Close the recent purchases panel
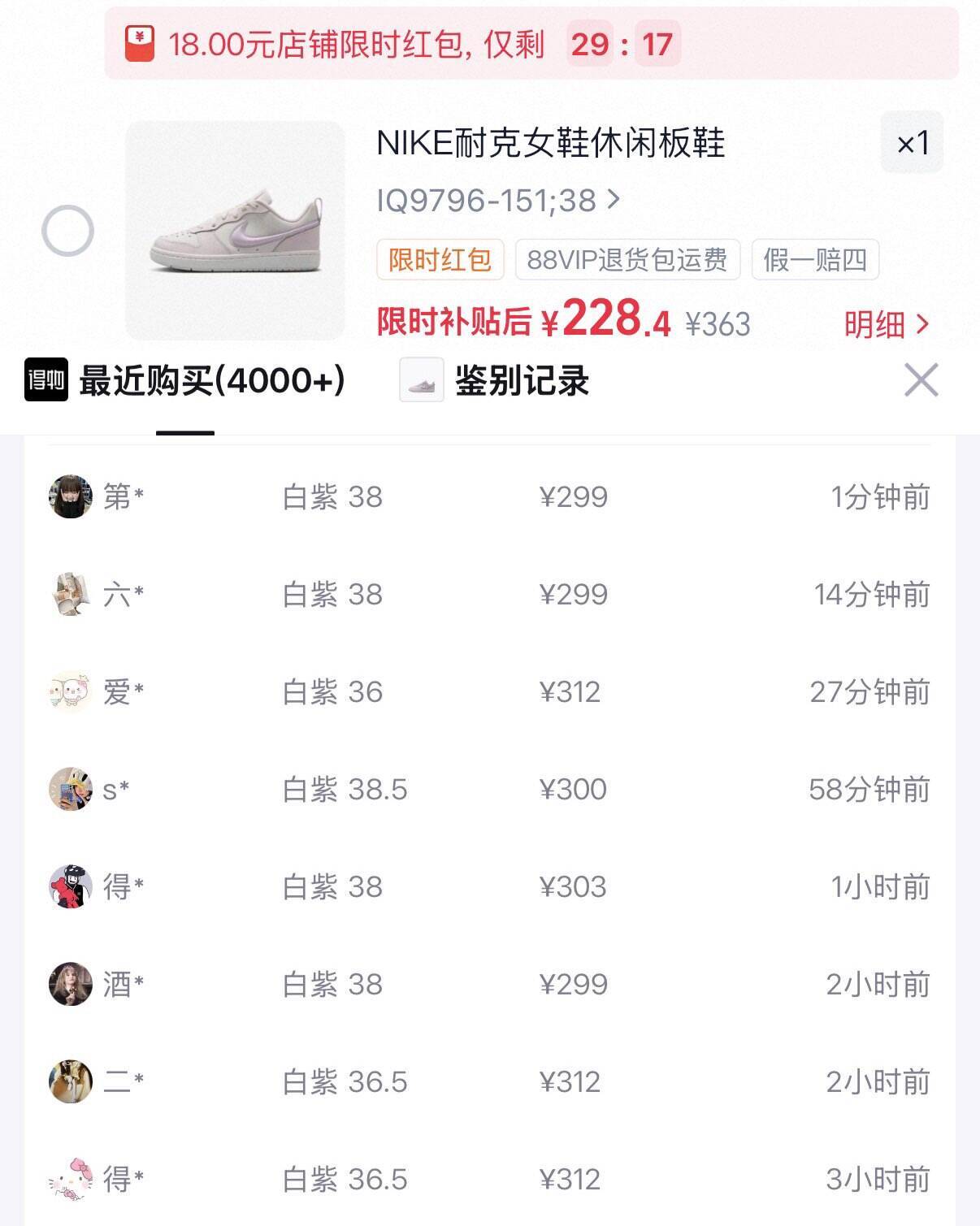The height and width of the screenshot is (1226, 980). click(x=921, y=380)
